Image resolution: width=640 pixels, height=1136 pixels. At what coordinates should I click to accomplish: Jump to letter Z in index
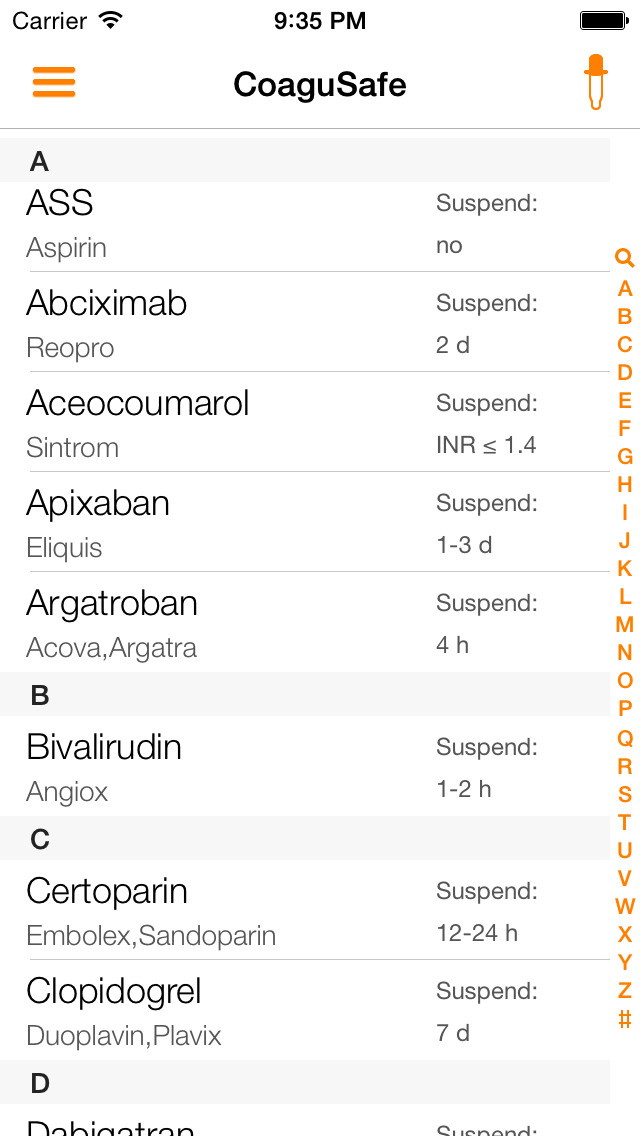pyautogui.click(x=625, y=990)
